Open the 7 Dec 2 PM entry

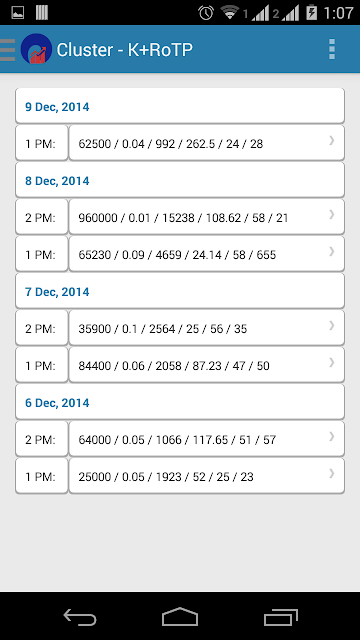point(207,328)
